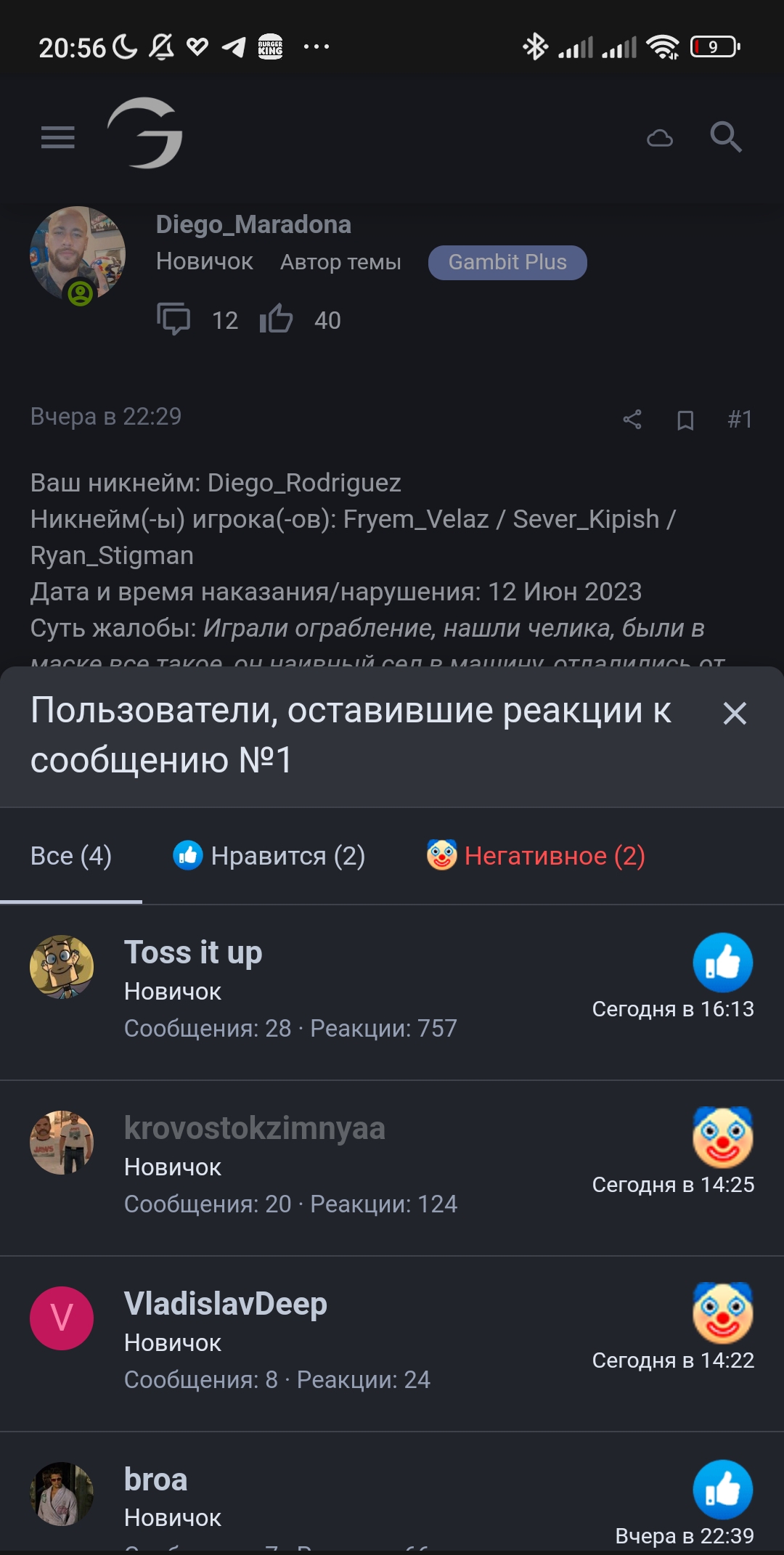Open Toss it up's profile

(193, 952)
